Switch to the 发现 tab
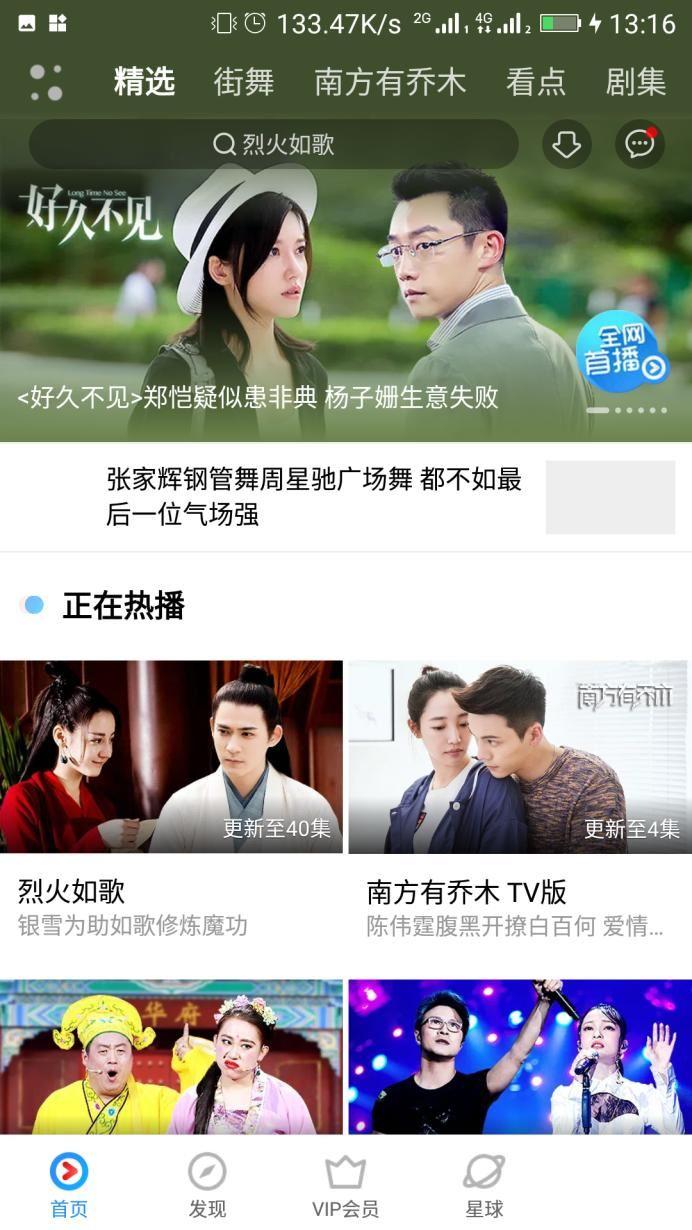Image resolution: width=692 pixels, height=1230 pixels. click(x=207, y=1185)
